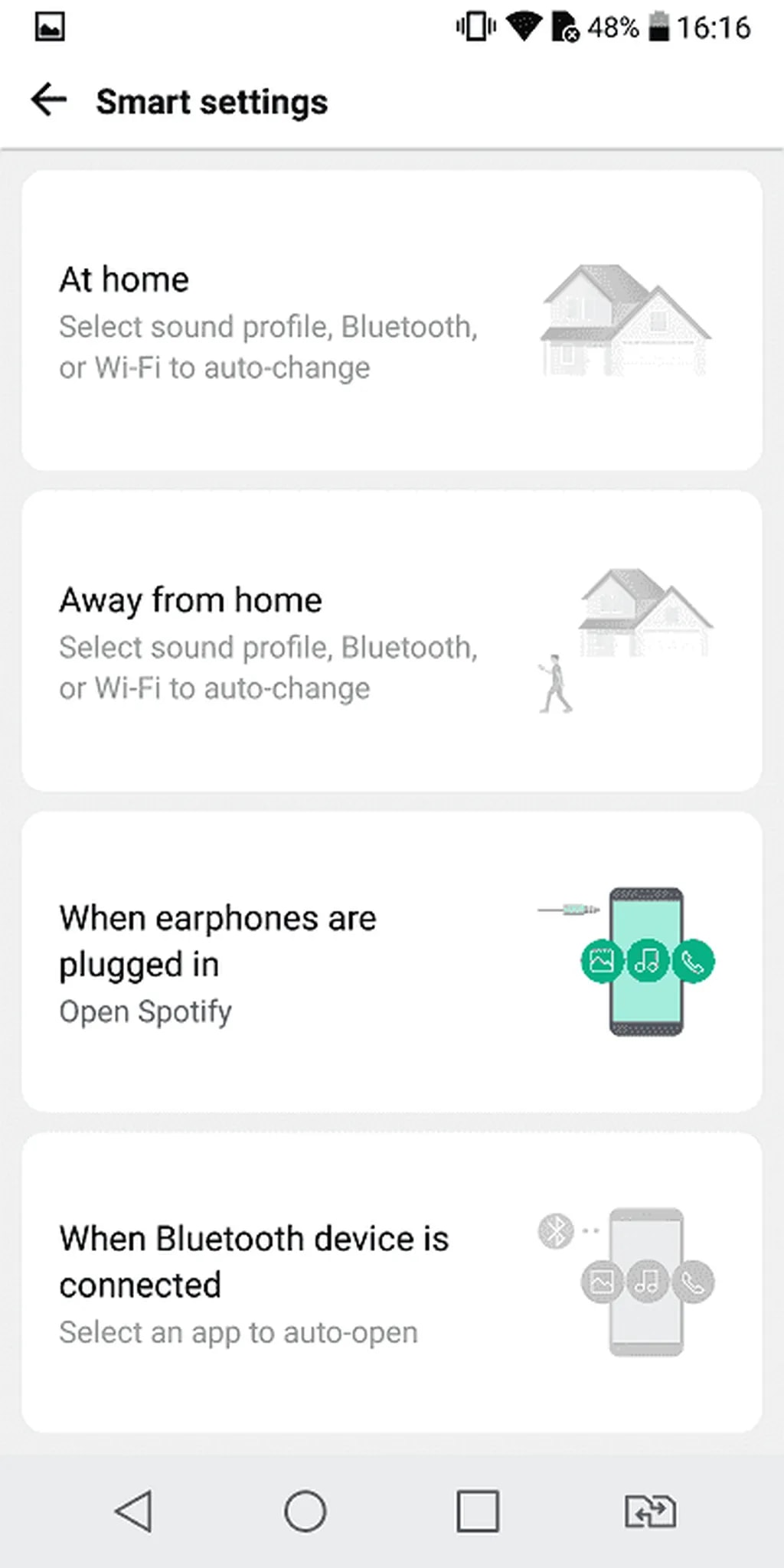
Task: Open recent apps from navigation bar
Action: [x=478, y=1511]
